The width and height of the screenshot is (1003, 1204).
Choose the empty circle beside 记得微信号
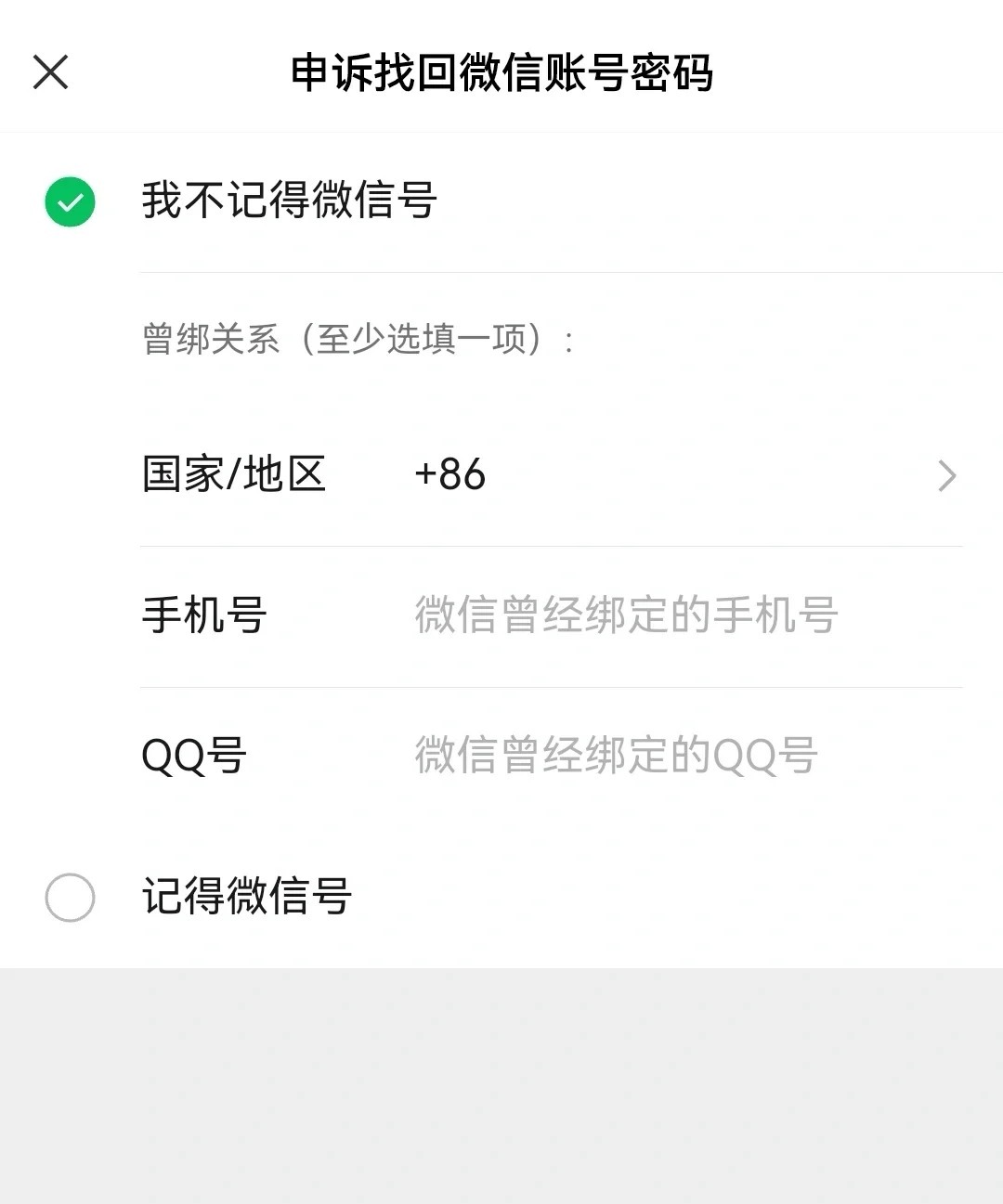tap(68, 897)
